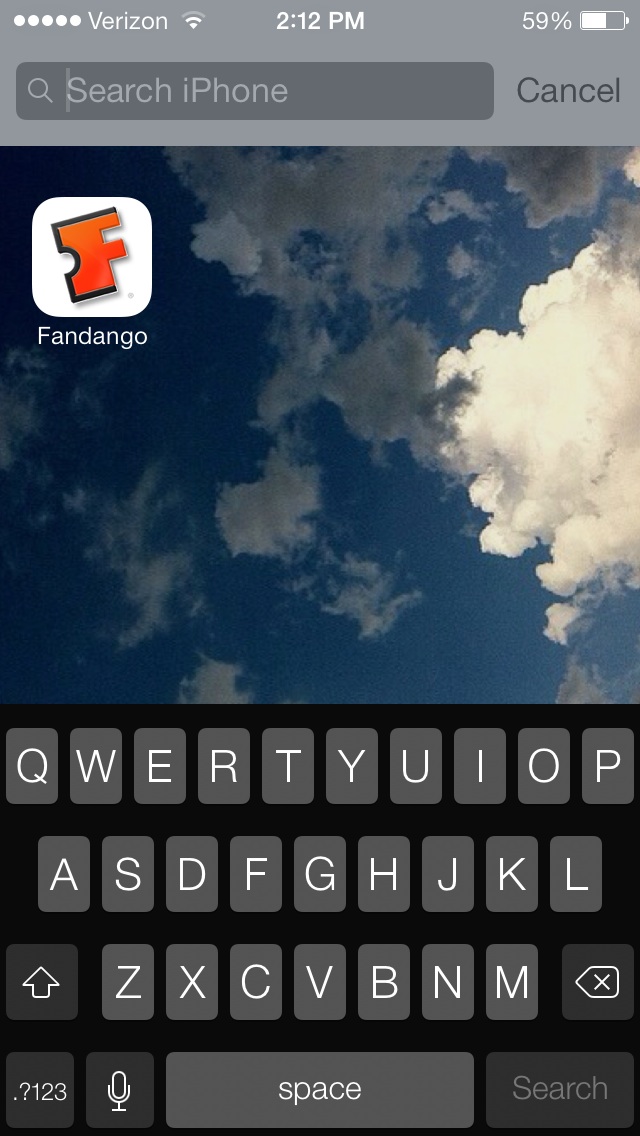Screen dimensions: 640x1136
Task: Tap the Search iPhone field
Action: [254, 91]
